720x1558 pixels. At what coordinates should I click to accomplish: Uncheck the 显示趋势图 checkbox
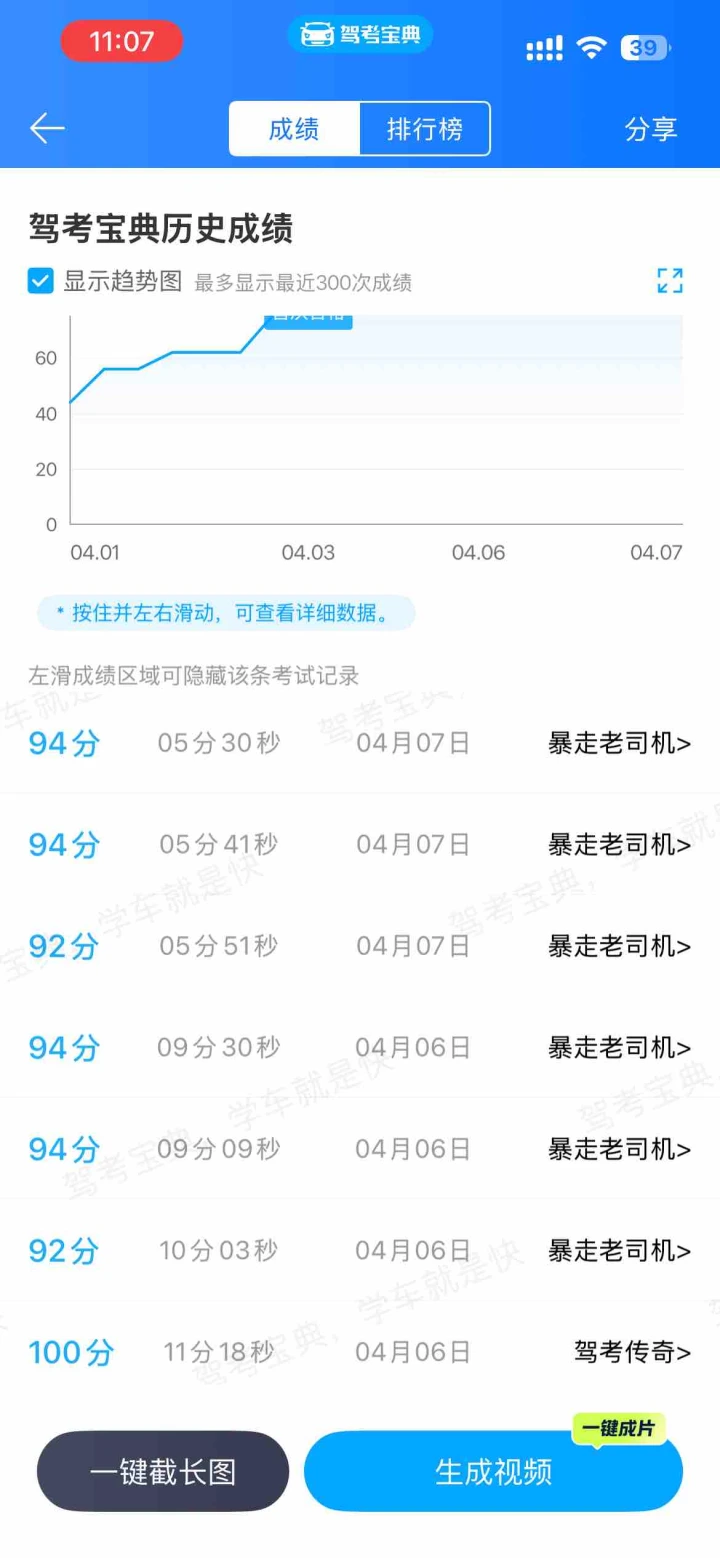click(41, 282)
